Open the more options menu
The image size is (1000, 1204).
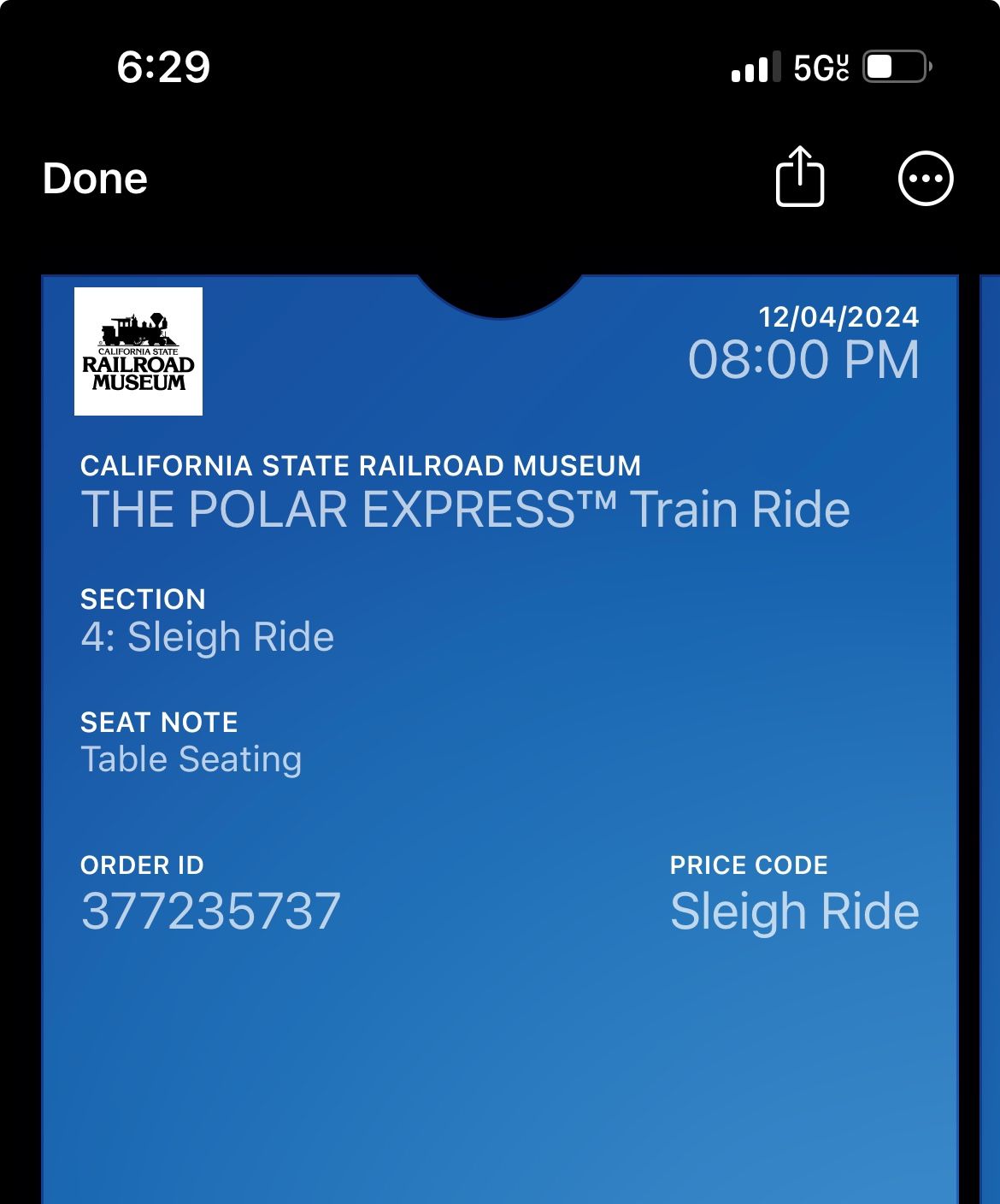[926, 179]
